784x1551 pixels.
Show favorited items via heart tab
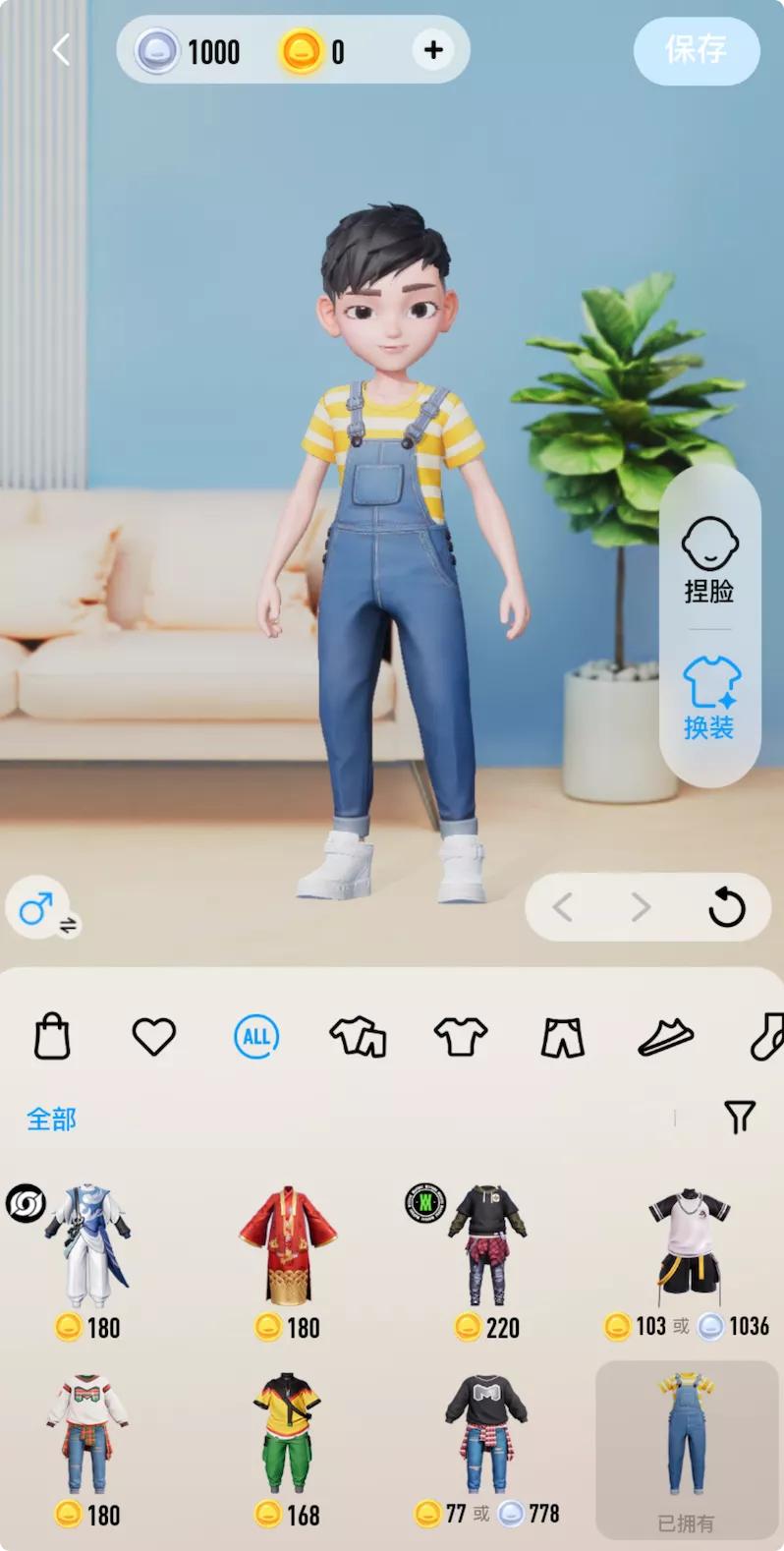(154, 1036)
